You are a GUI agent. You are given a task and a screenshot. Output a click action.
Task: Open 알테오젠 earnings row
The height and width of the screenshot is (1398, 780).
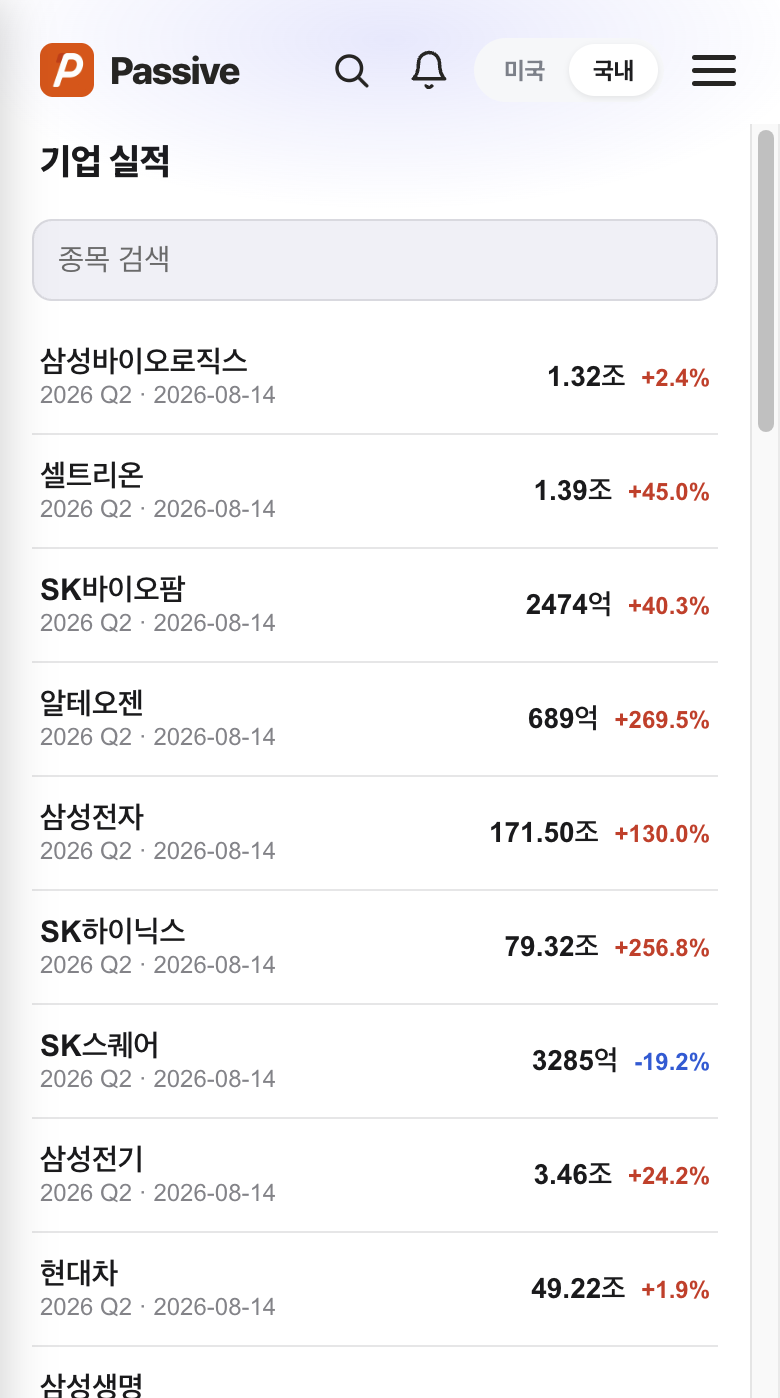[375, 719]
